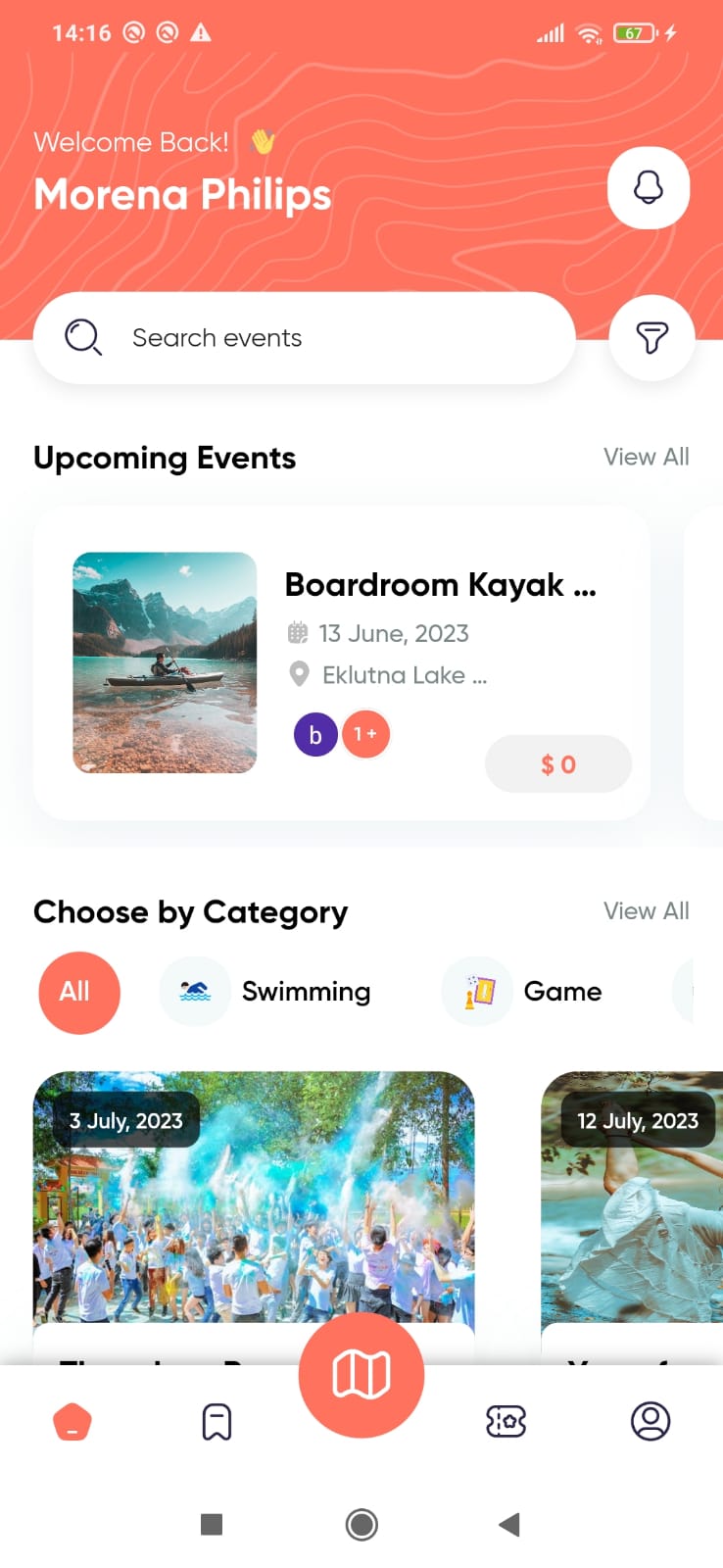The height and width of the screenshot is (1568, 723).
Task: Tap the system back button
Action: click(508, 1524)
